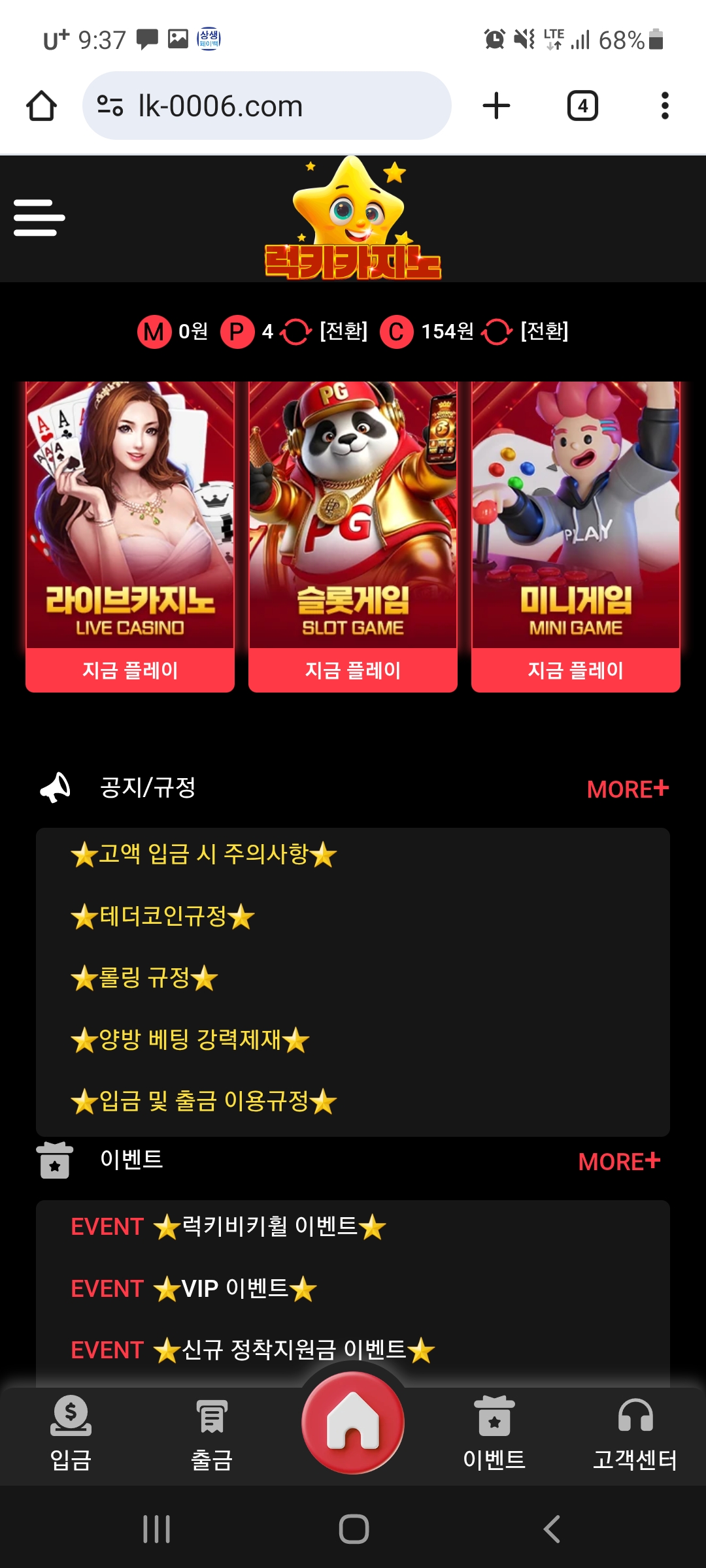Open the VIP 이벤트 event
706x1568 pixels.
(x=235, y=1289)
